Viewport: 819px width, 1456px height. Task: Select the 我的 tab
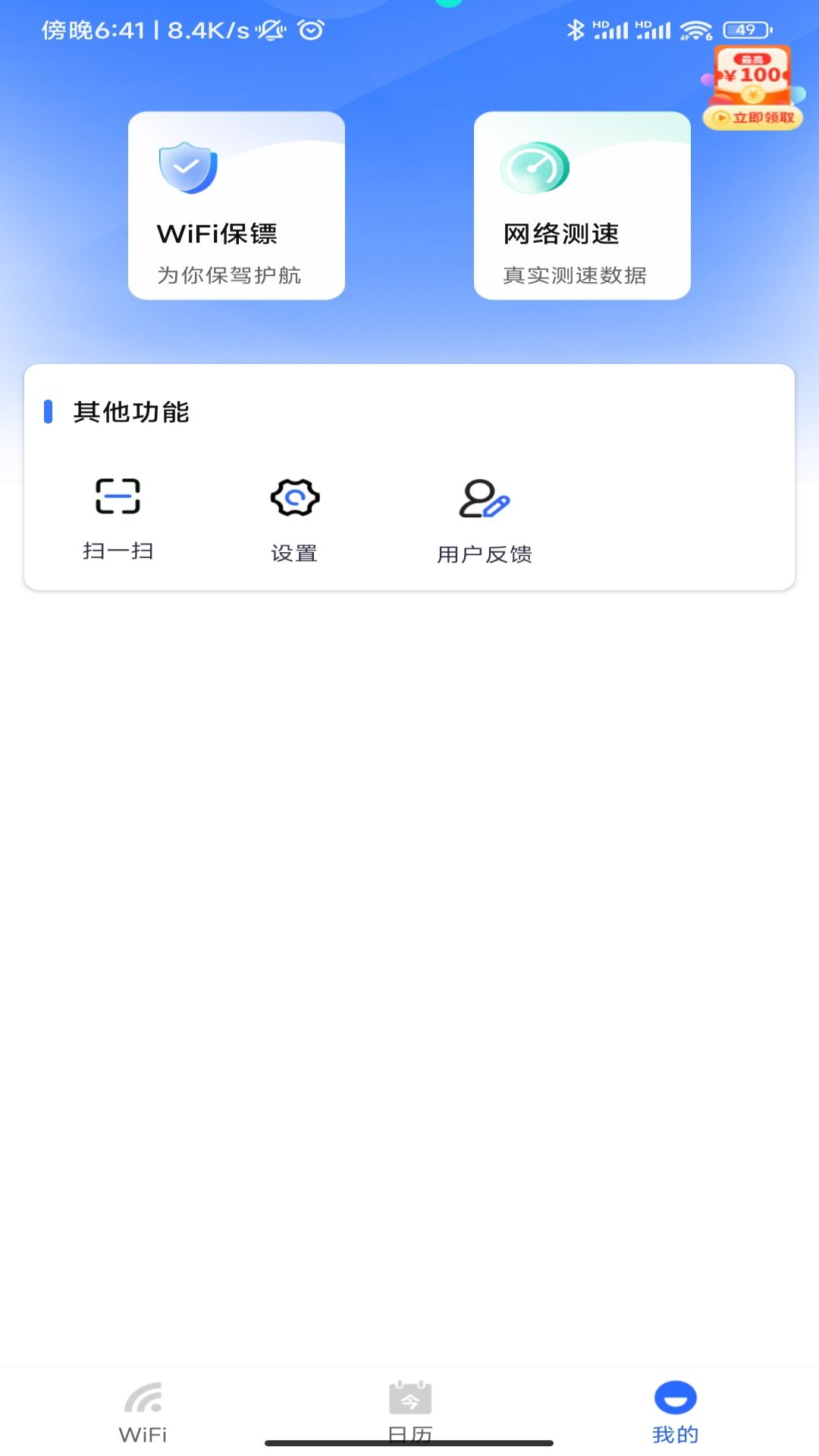(x=675, y=1412)
